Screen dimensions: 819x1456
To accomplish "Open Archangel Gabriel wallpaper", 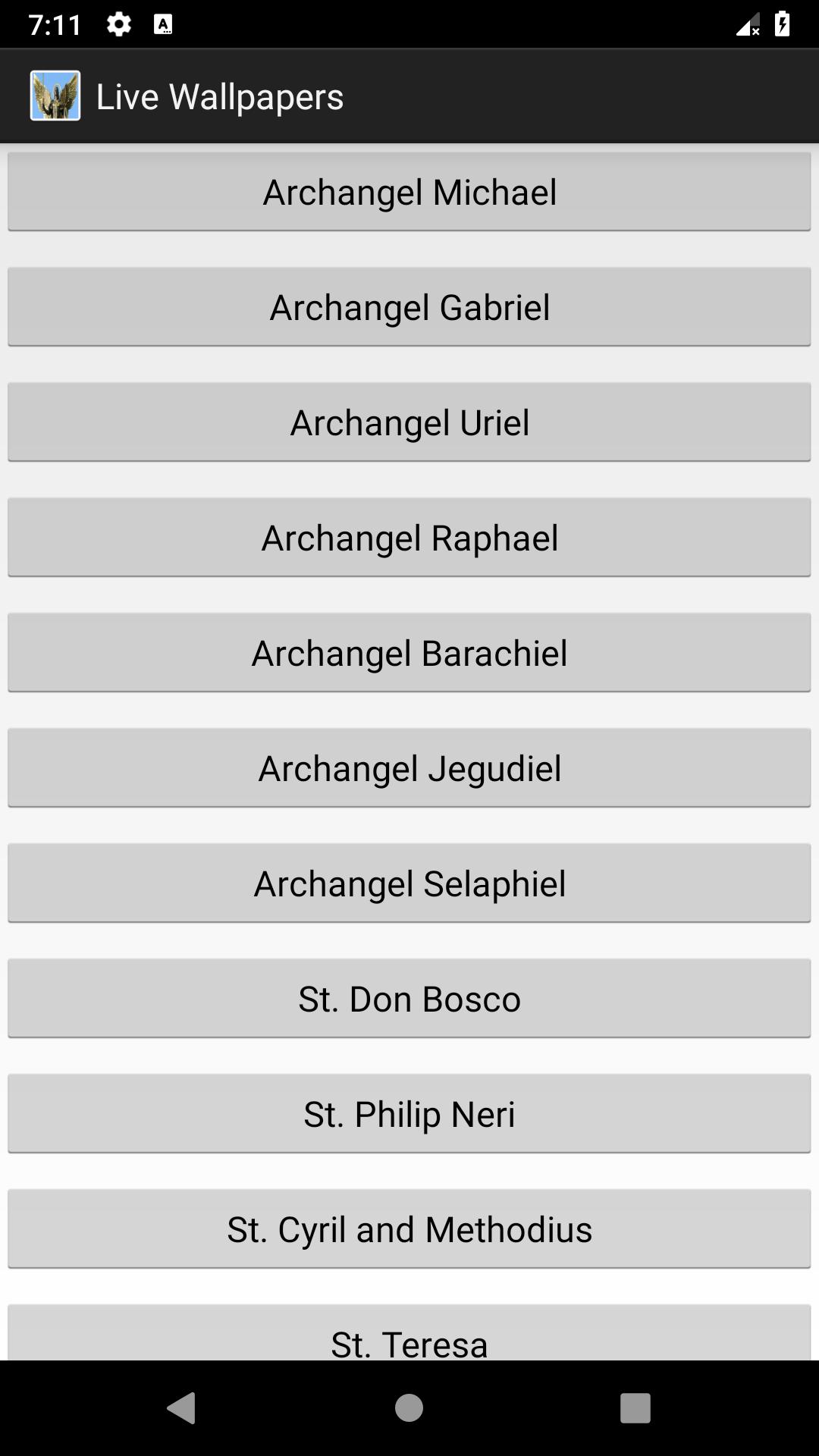I will 409,307.
